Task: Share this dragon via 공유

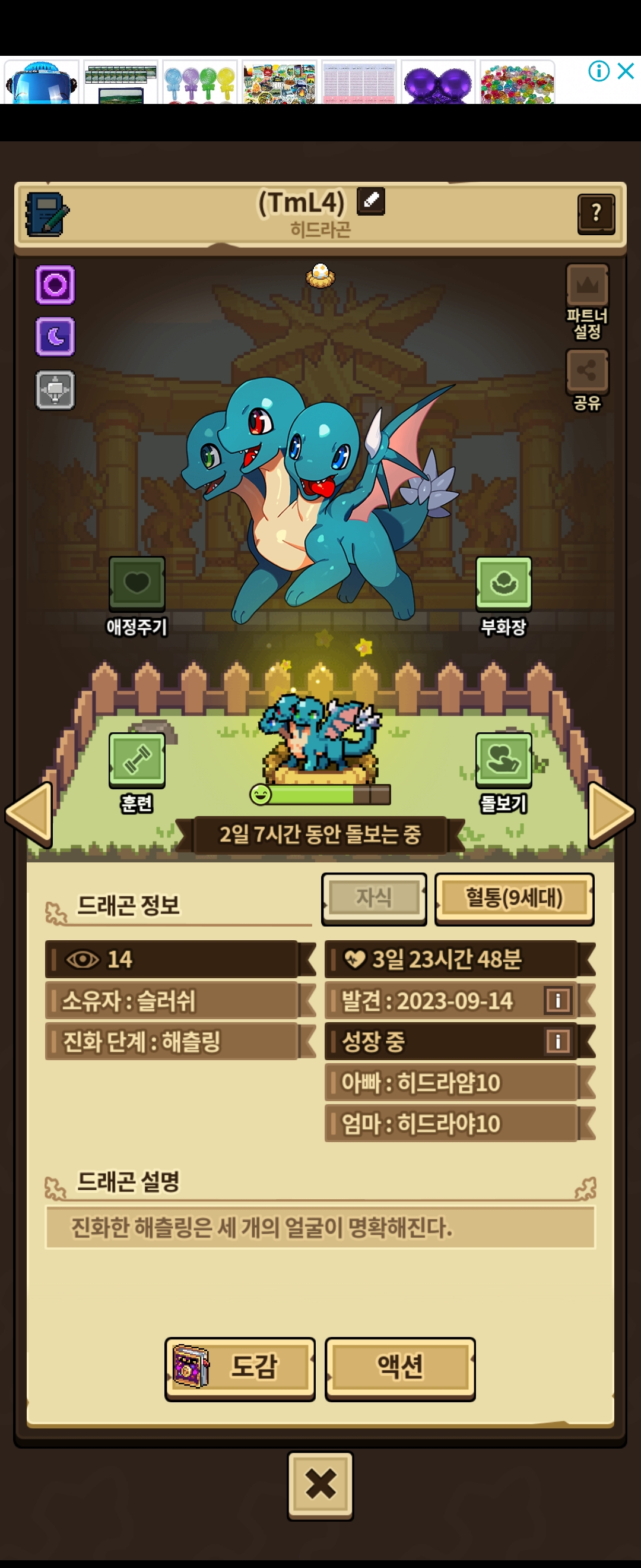Action: tap(587, 371)
